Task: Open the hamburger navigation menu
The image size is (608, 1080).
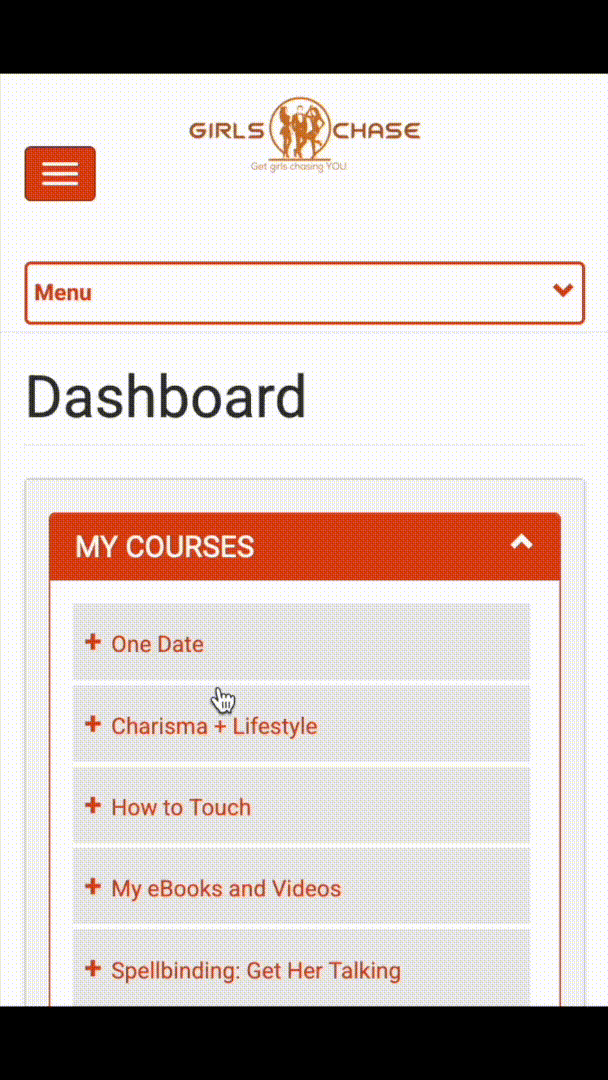Action: 60,174
